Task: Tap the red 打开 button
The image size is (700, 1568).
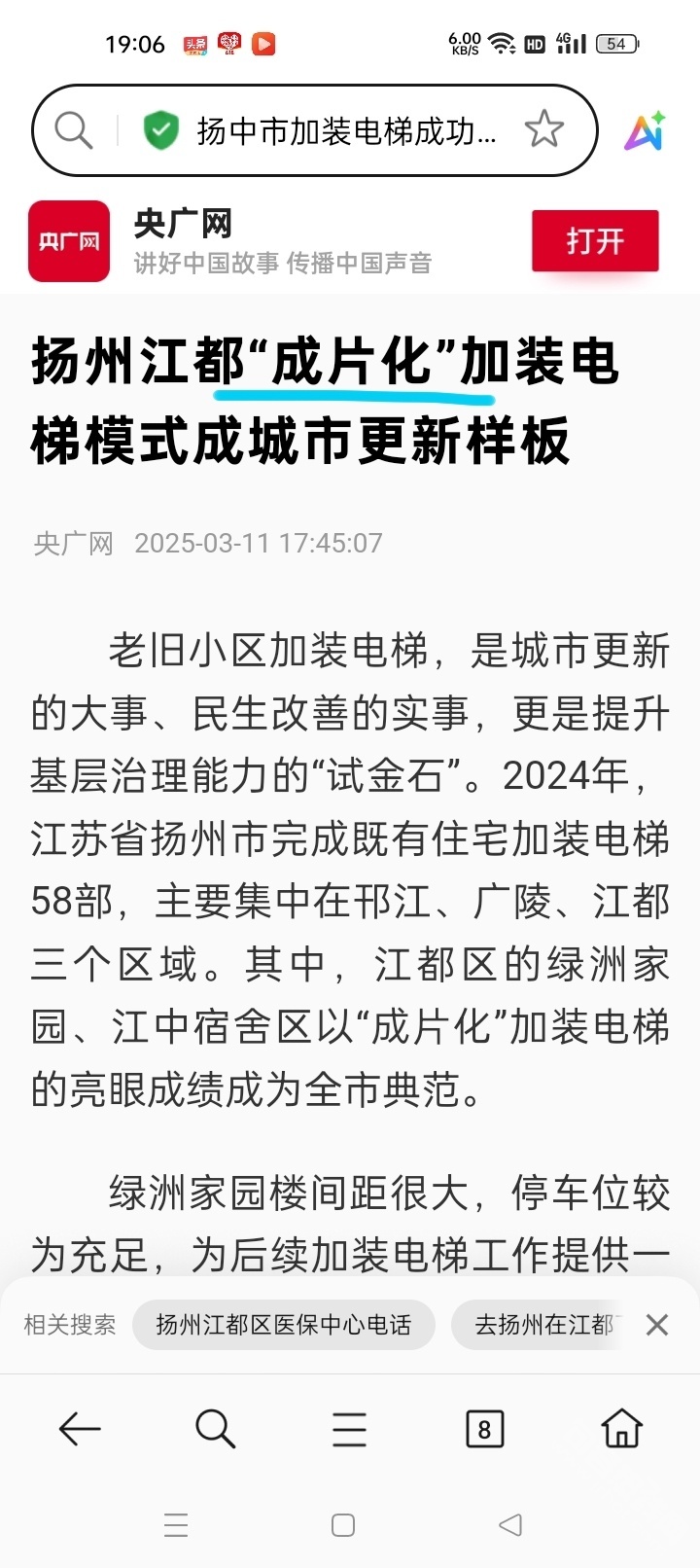Action: [595, 241]
